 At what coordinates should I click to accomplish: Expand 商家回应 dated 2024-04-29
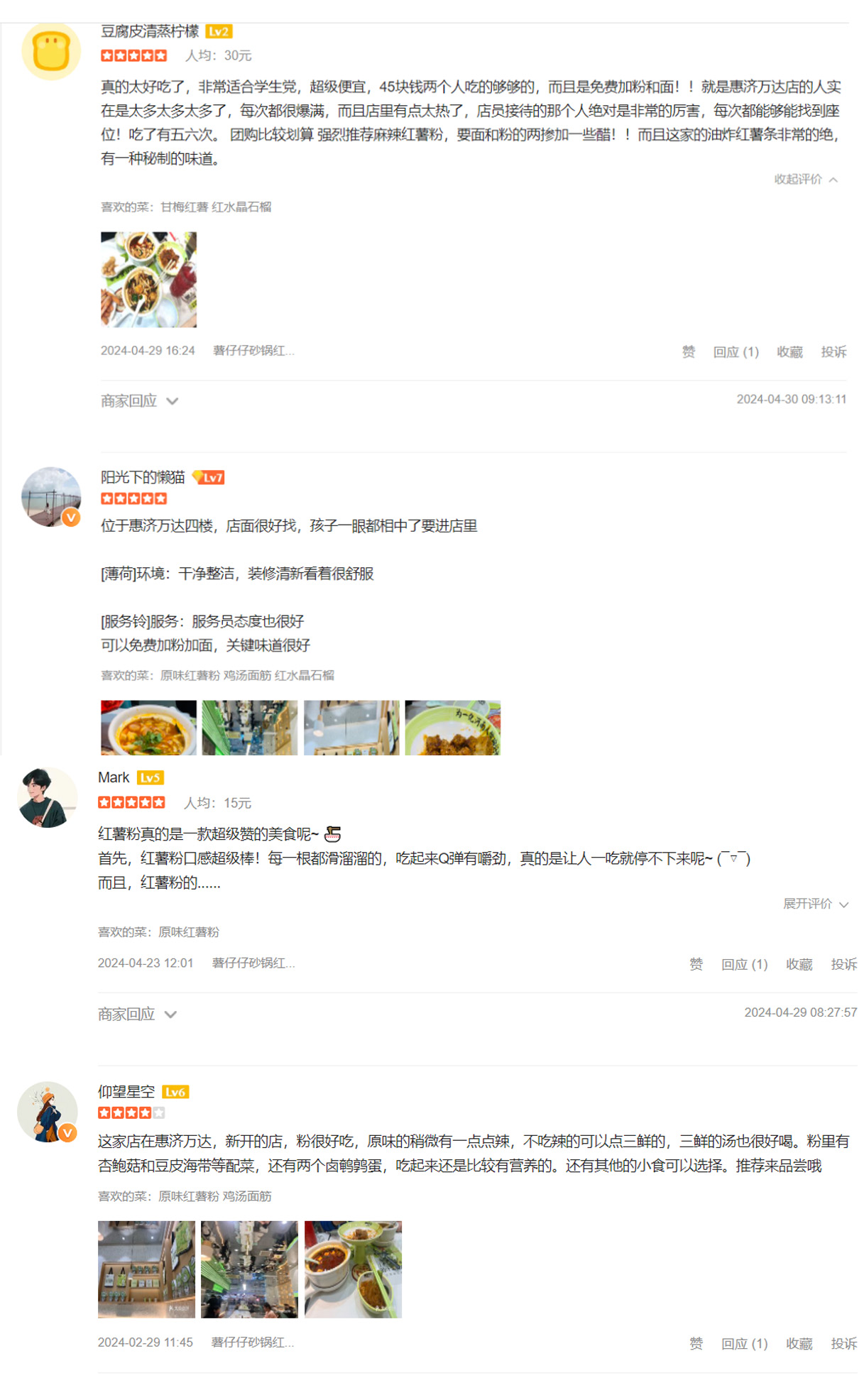click(x=137, y=1015)
